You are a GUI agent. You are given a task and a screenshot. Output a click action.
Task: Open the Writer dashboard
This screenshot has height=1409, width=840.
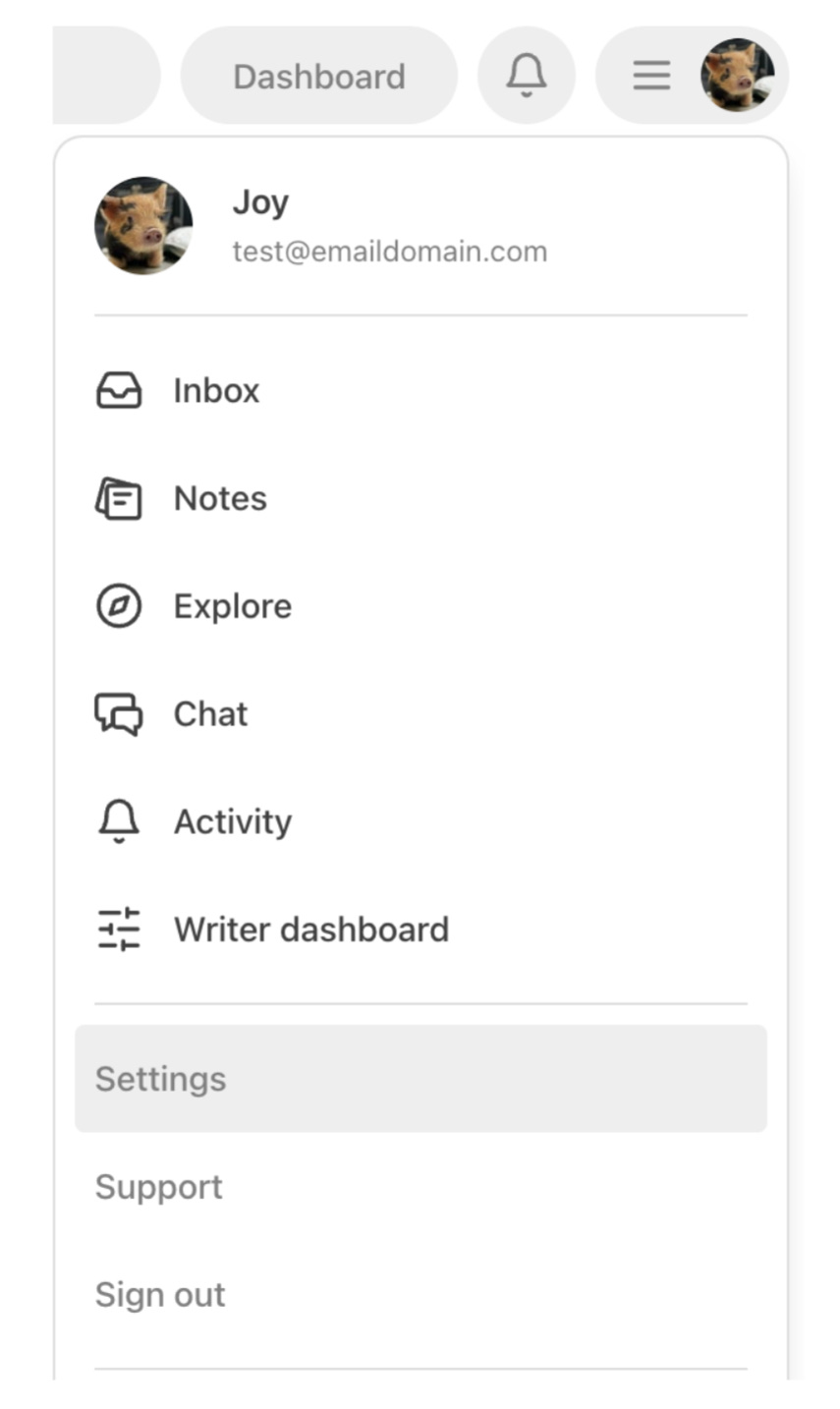coord(310,930)
